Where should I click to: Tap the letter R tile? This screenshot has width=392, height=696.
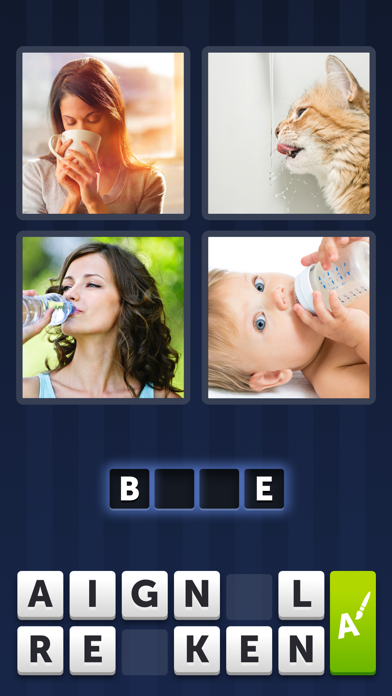coord(40,650)
